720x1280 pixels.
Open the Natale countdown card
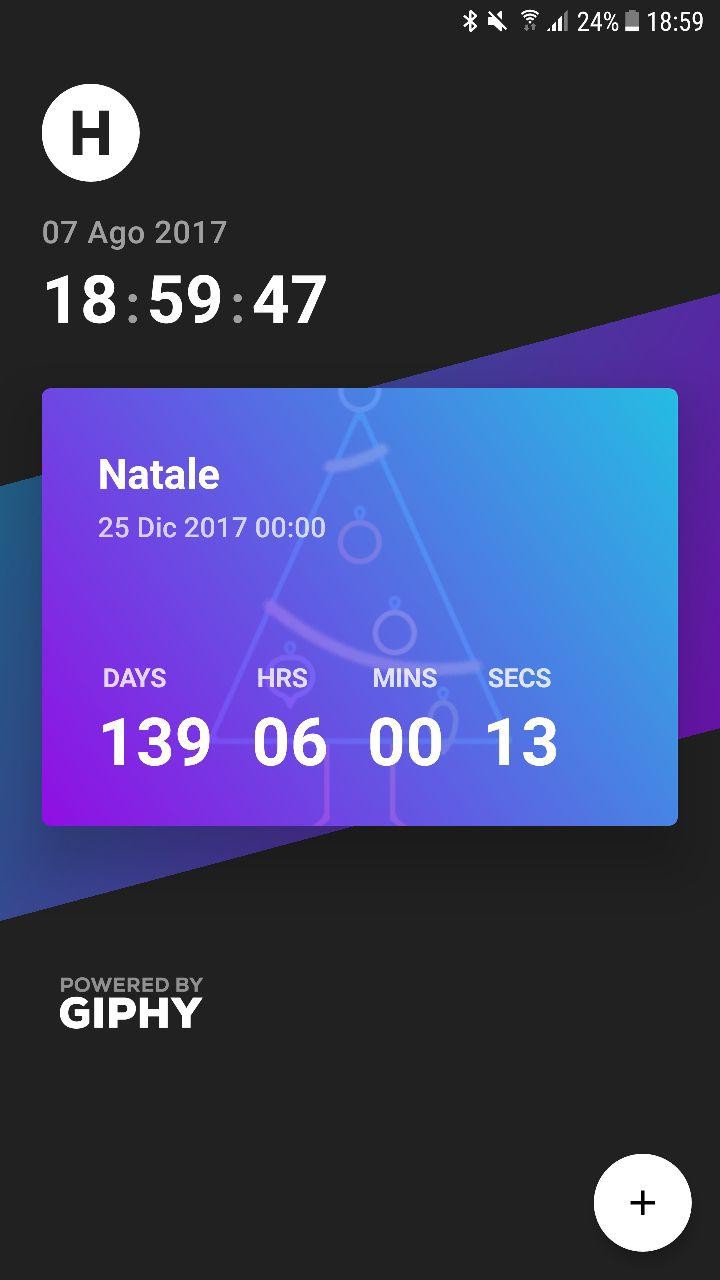pyautogui.click(x=360, y=607)
